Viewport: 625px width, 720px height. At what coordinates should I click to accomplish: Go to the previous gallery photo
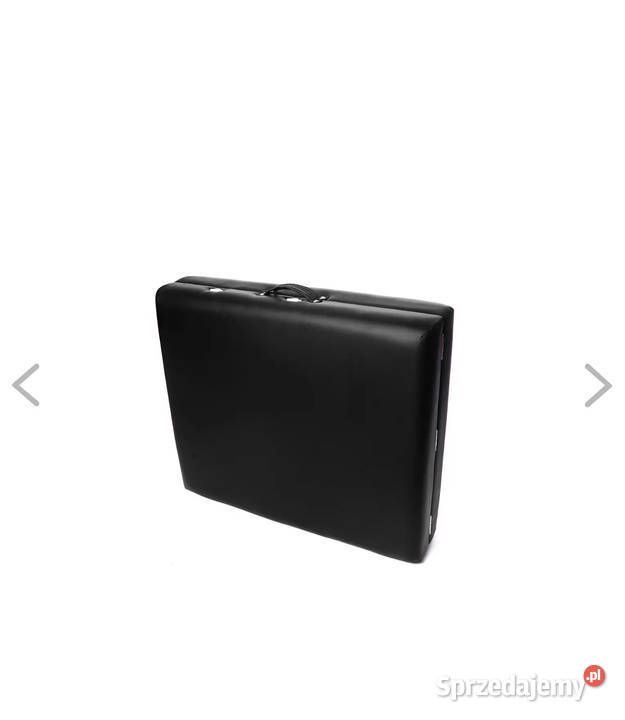tap(26, 385)
